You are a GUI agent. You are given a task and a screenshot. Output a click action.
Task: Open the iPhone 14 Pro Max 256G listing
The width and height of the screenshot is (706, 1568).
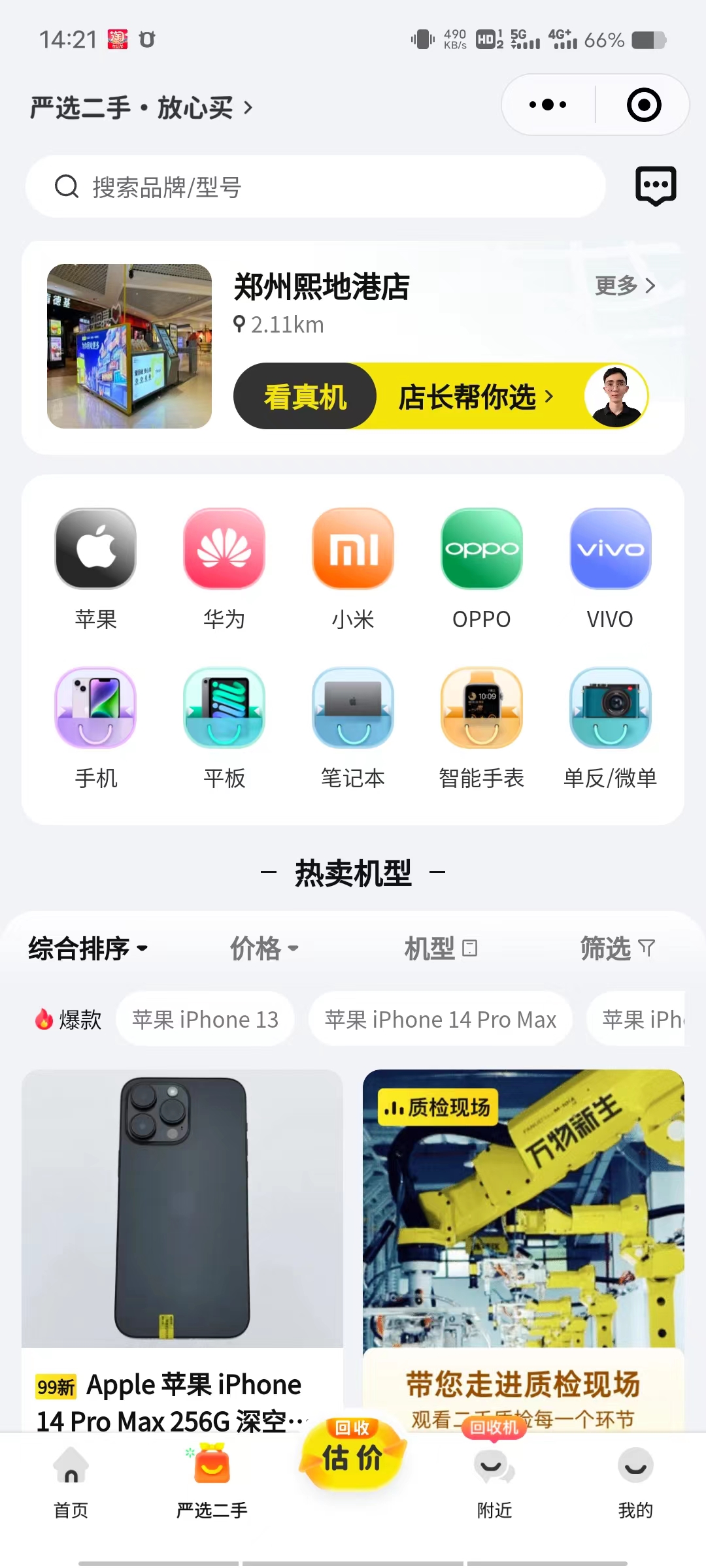182,1241
